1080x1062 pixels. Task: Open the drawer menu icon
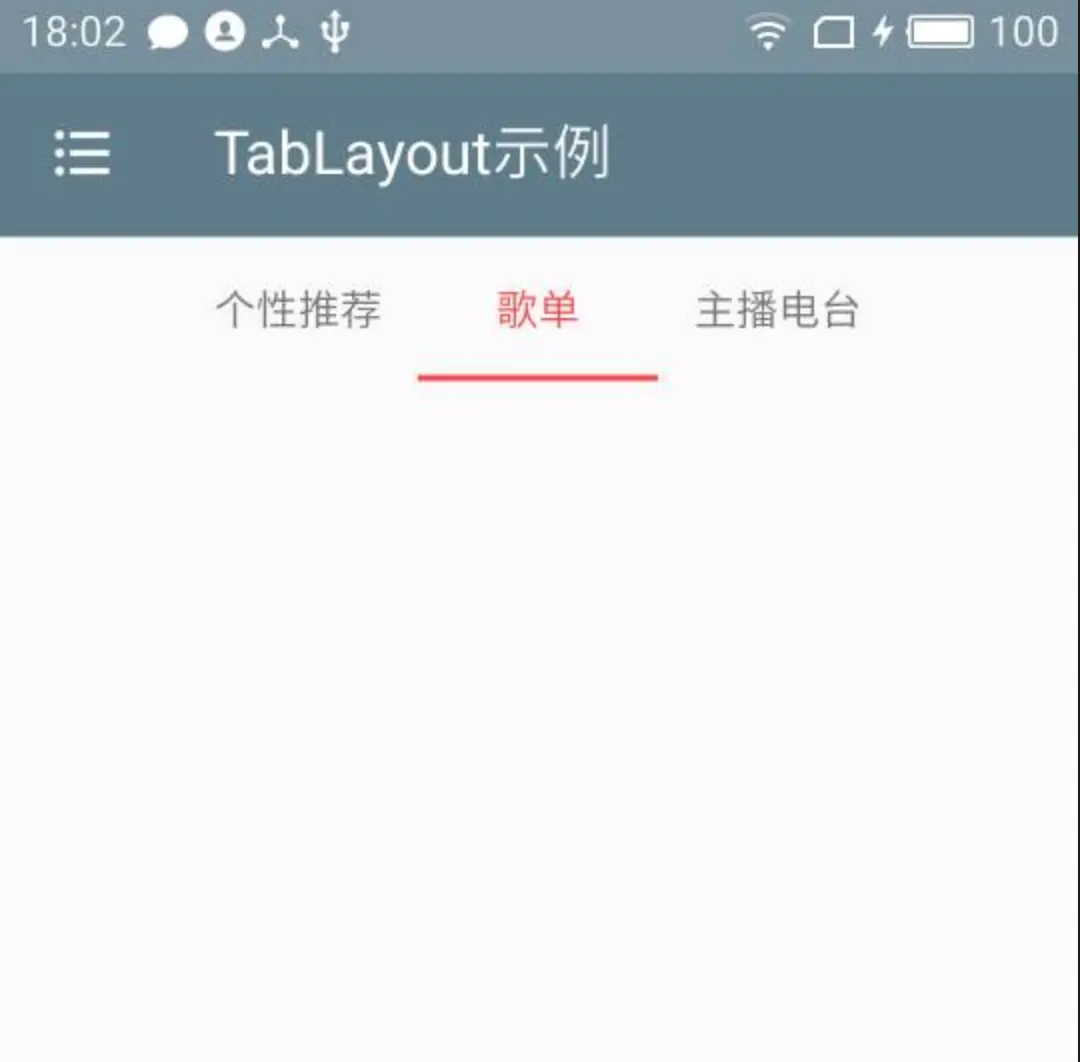click(x=82, y=154)
